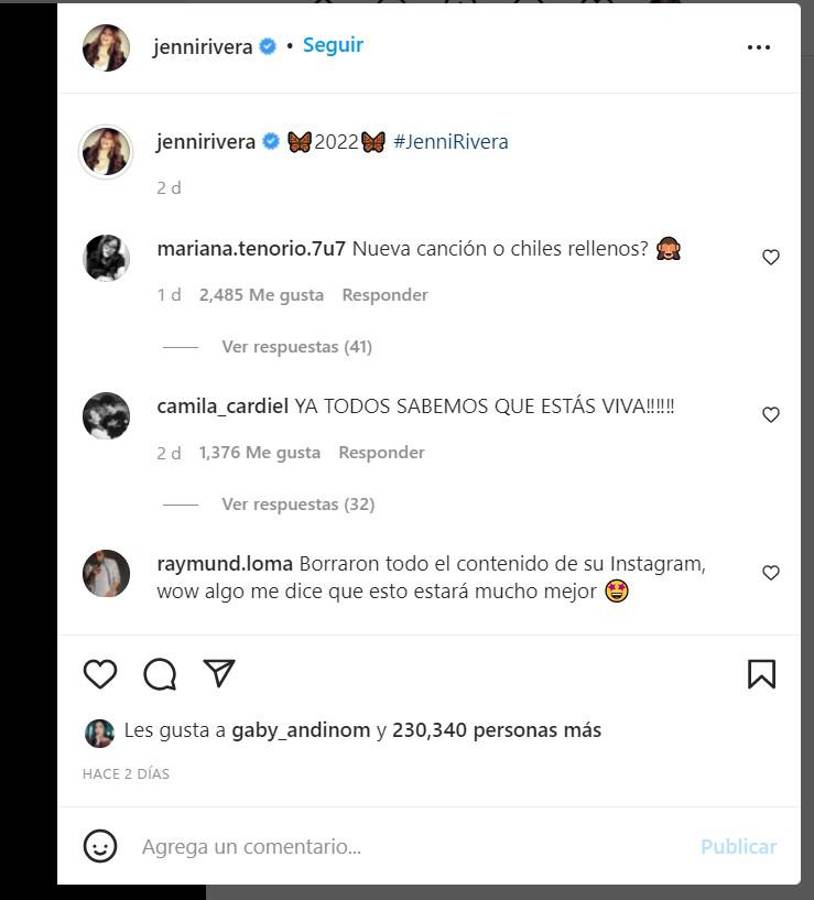Like mariana.tenorio.7u7's comment heart
This screenshot has width=814, height=900.
770,256
